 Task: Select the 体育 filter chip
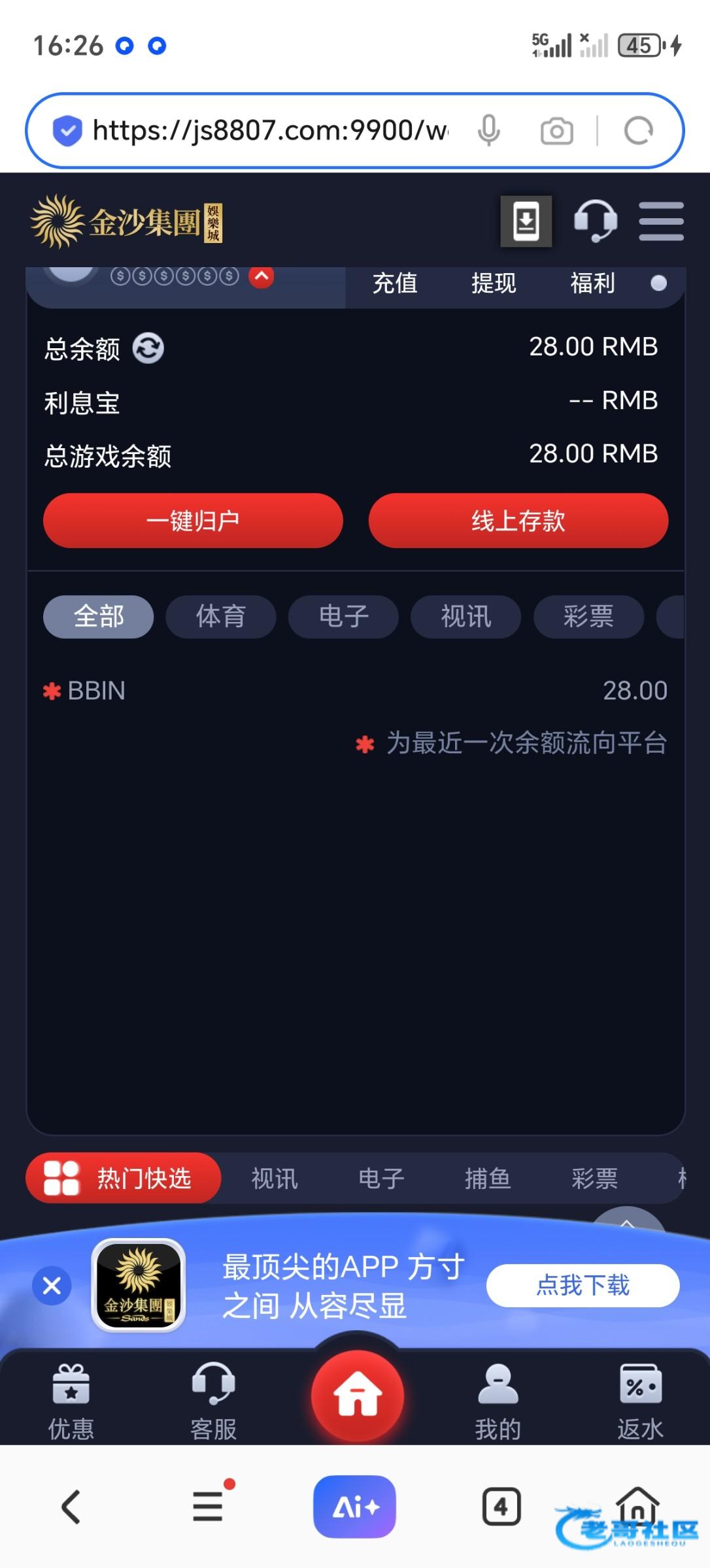pos(221,616)
